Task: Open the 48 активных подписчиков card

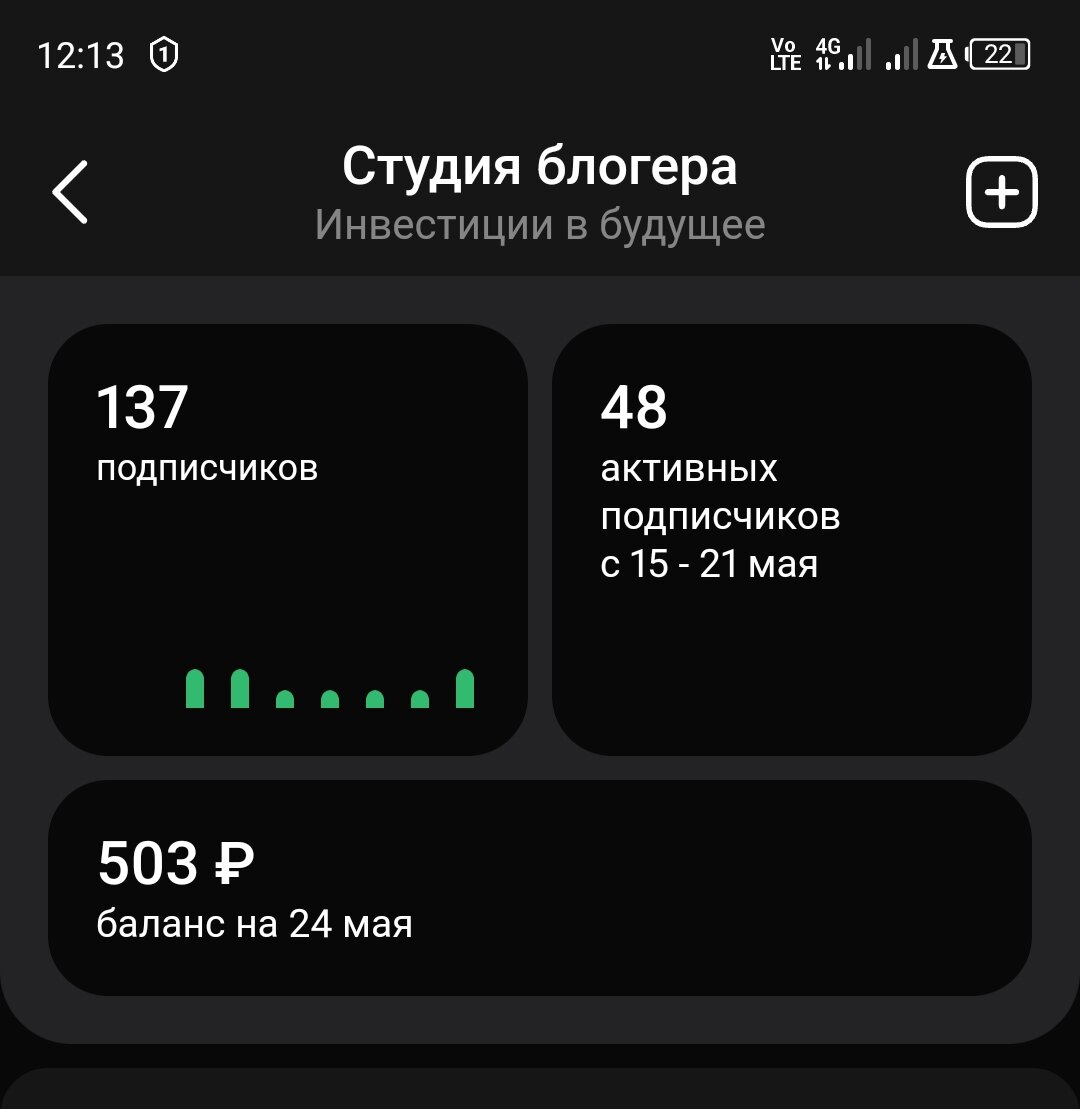Action: click(791, 540)
